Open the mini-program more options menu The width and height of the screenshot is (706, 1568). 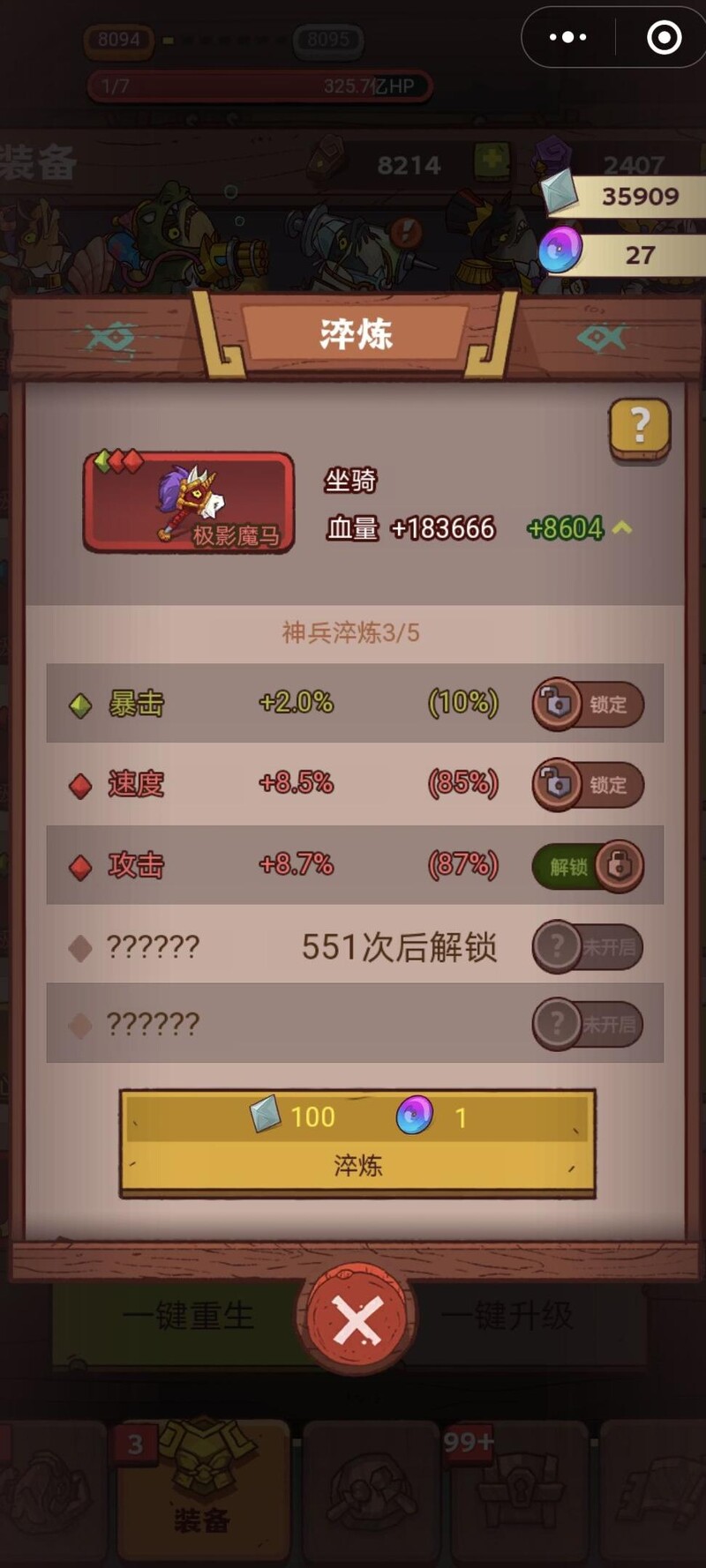567,38
